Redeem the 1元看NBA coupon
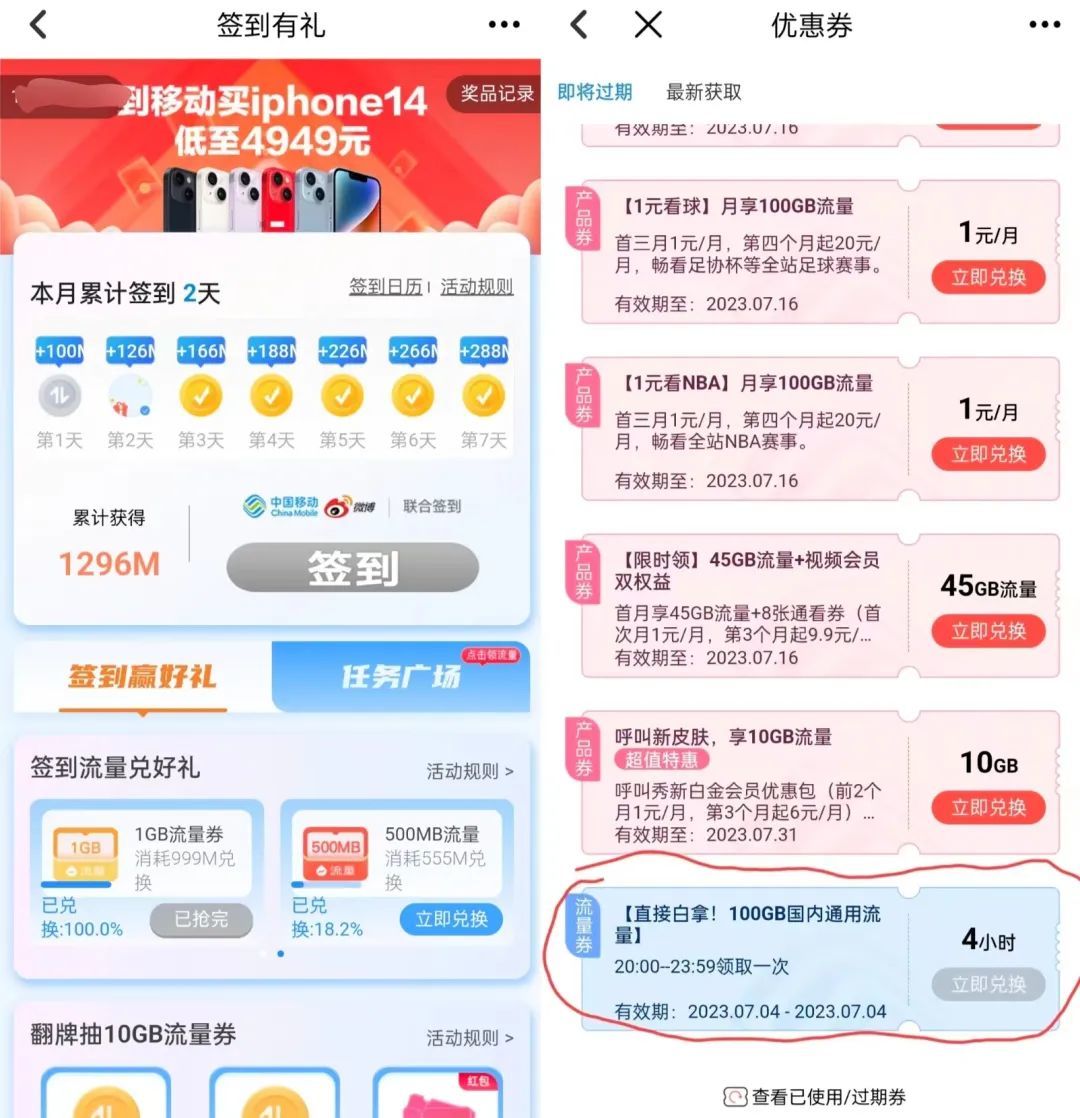 point(988,454)
